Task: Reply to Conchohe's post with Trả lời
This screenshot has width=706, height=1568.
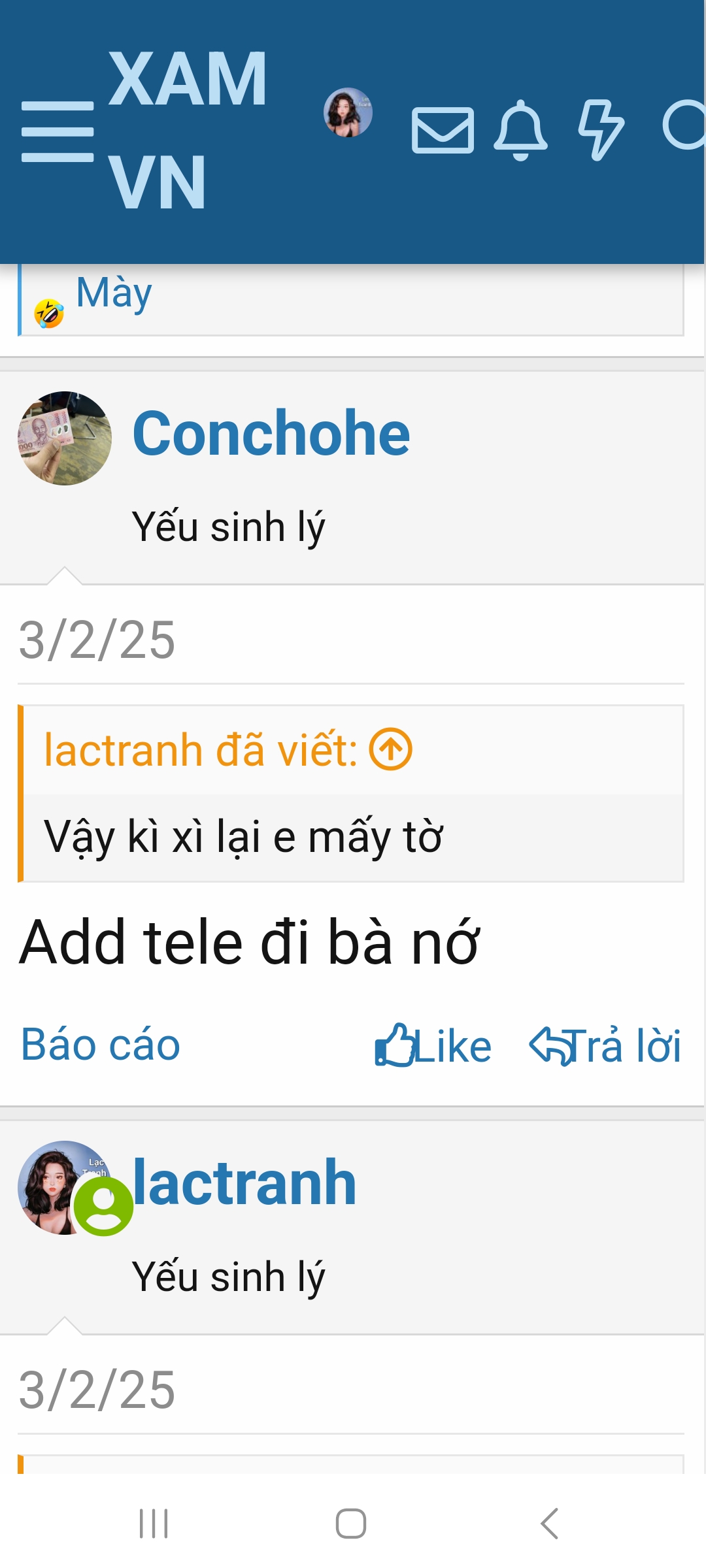Action: [605, 1046]
